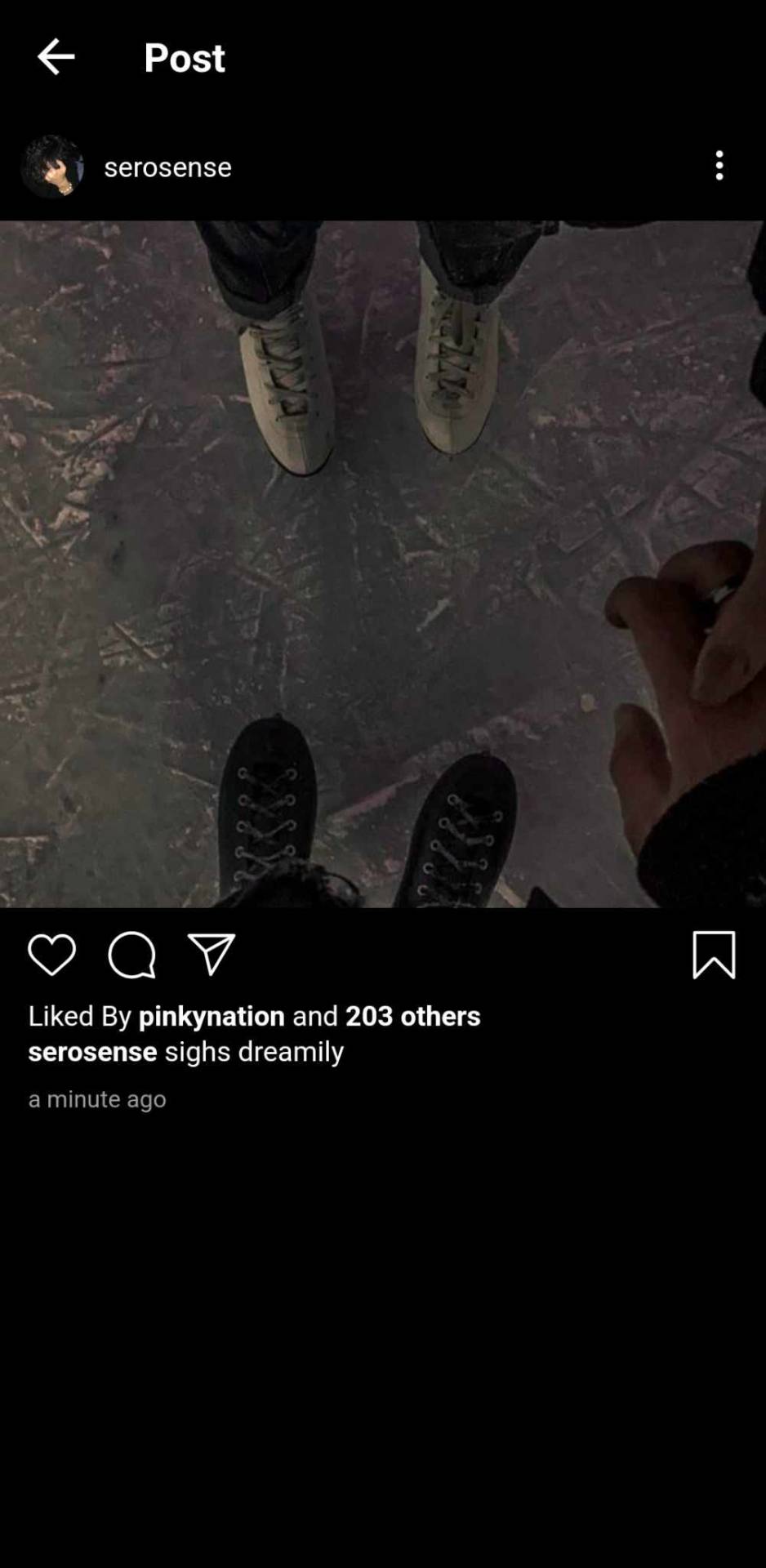Open the serosense username in the post header
Screen dimensions: 766x1568
click(x=167, y=167)
